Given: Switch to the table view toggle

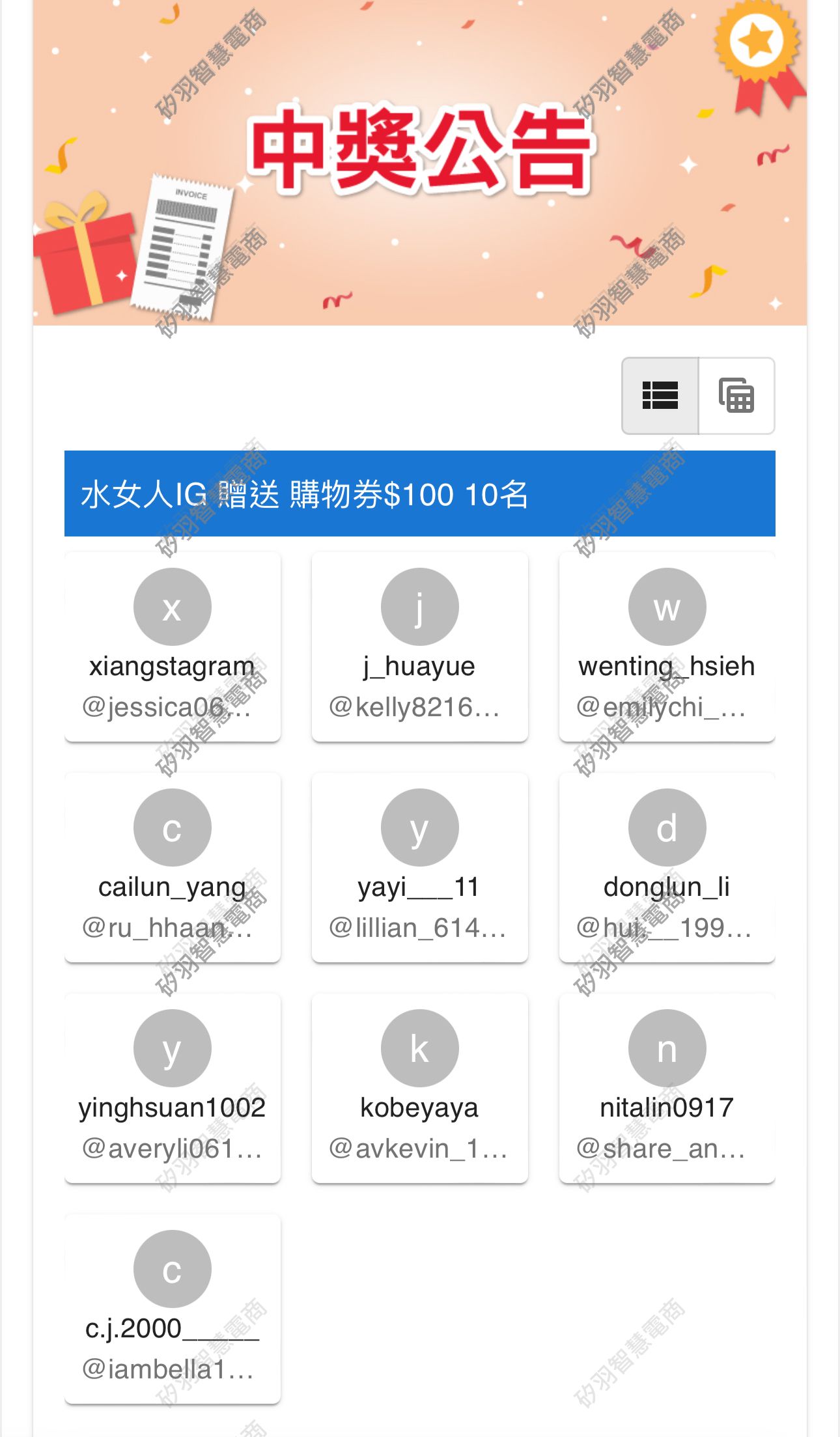Looking at the screenshot, I should [736, 395].
